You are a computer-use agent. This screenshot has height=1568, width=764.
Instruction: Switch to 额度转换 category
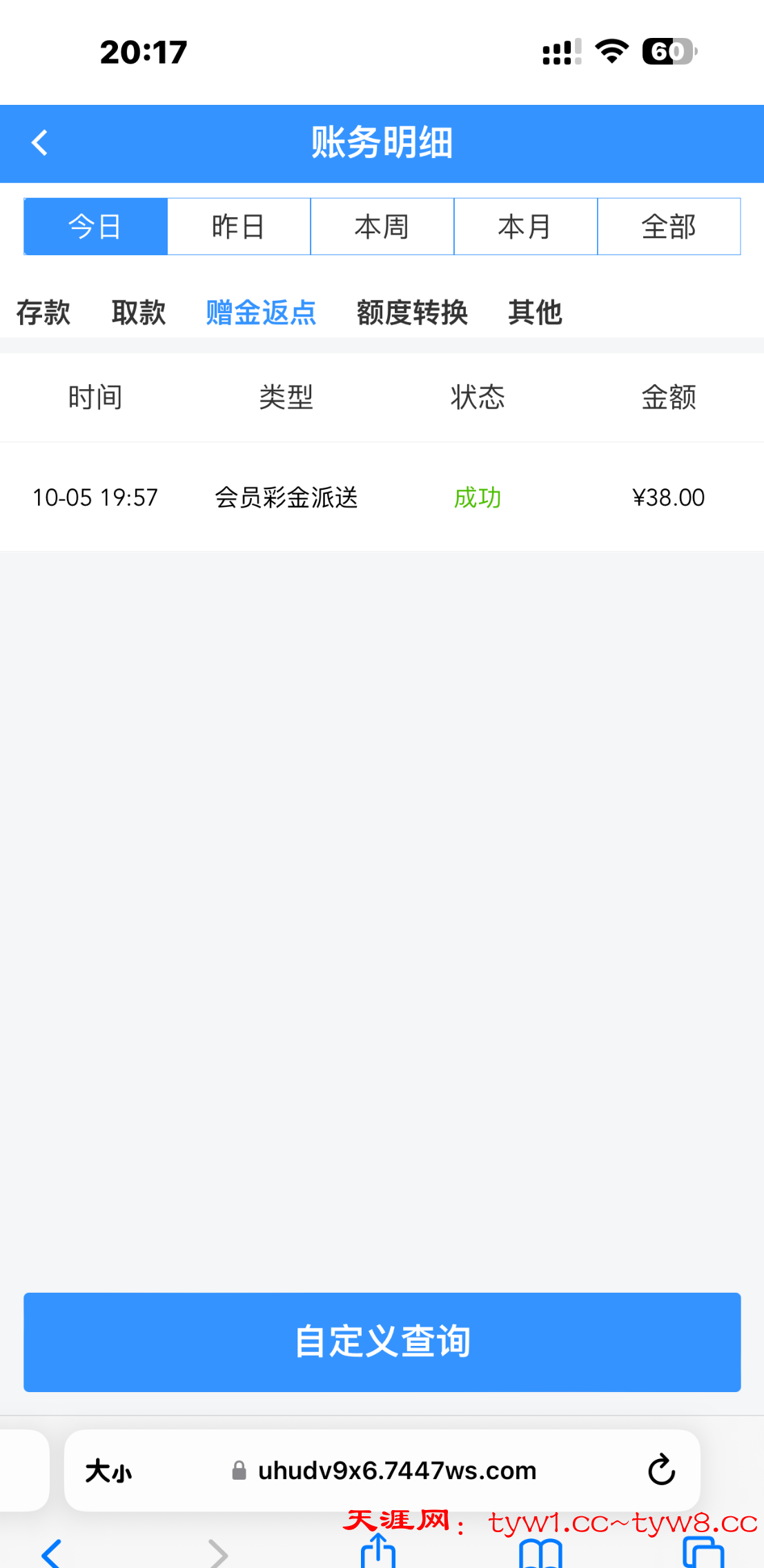[x=412, y=312]
